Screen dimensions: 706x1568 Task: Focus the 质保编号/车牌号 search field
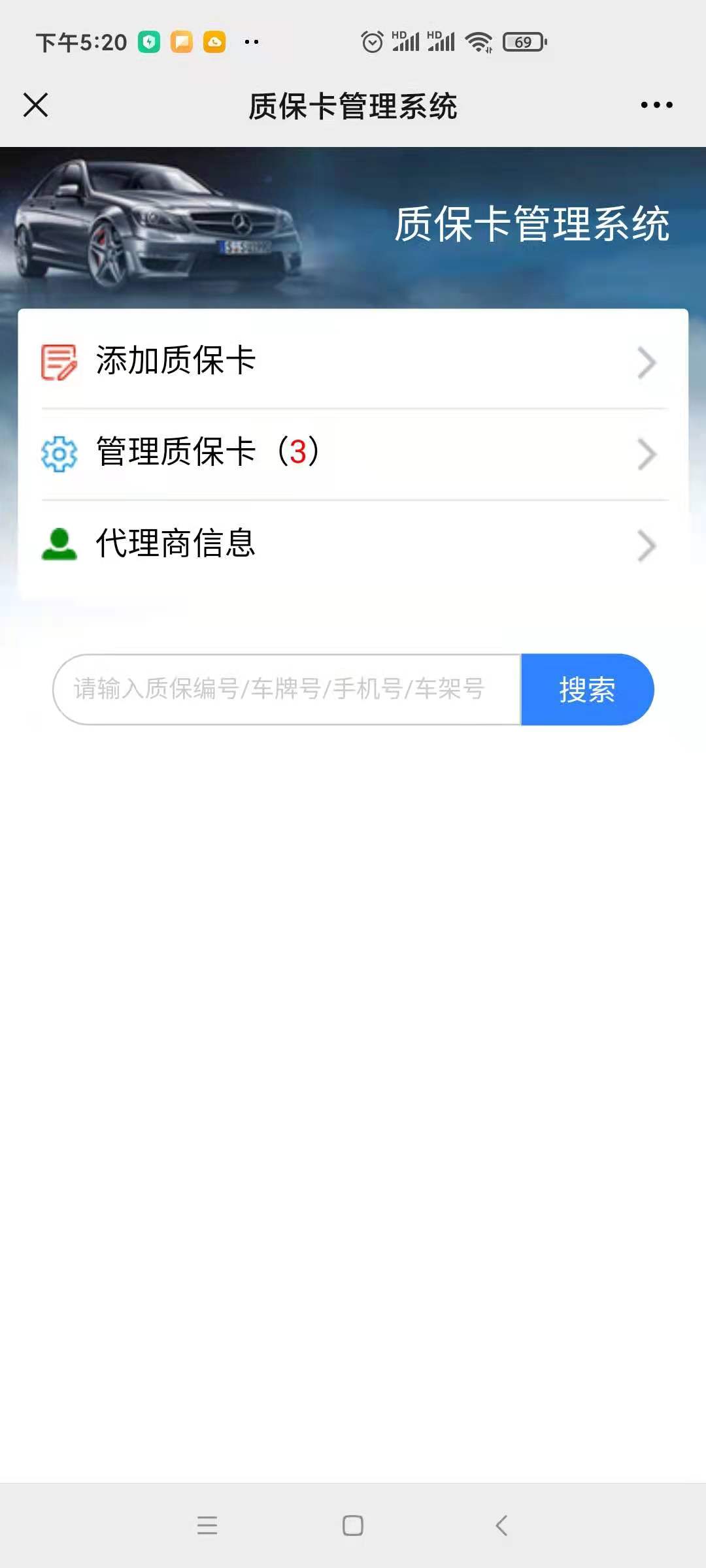286,689
